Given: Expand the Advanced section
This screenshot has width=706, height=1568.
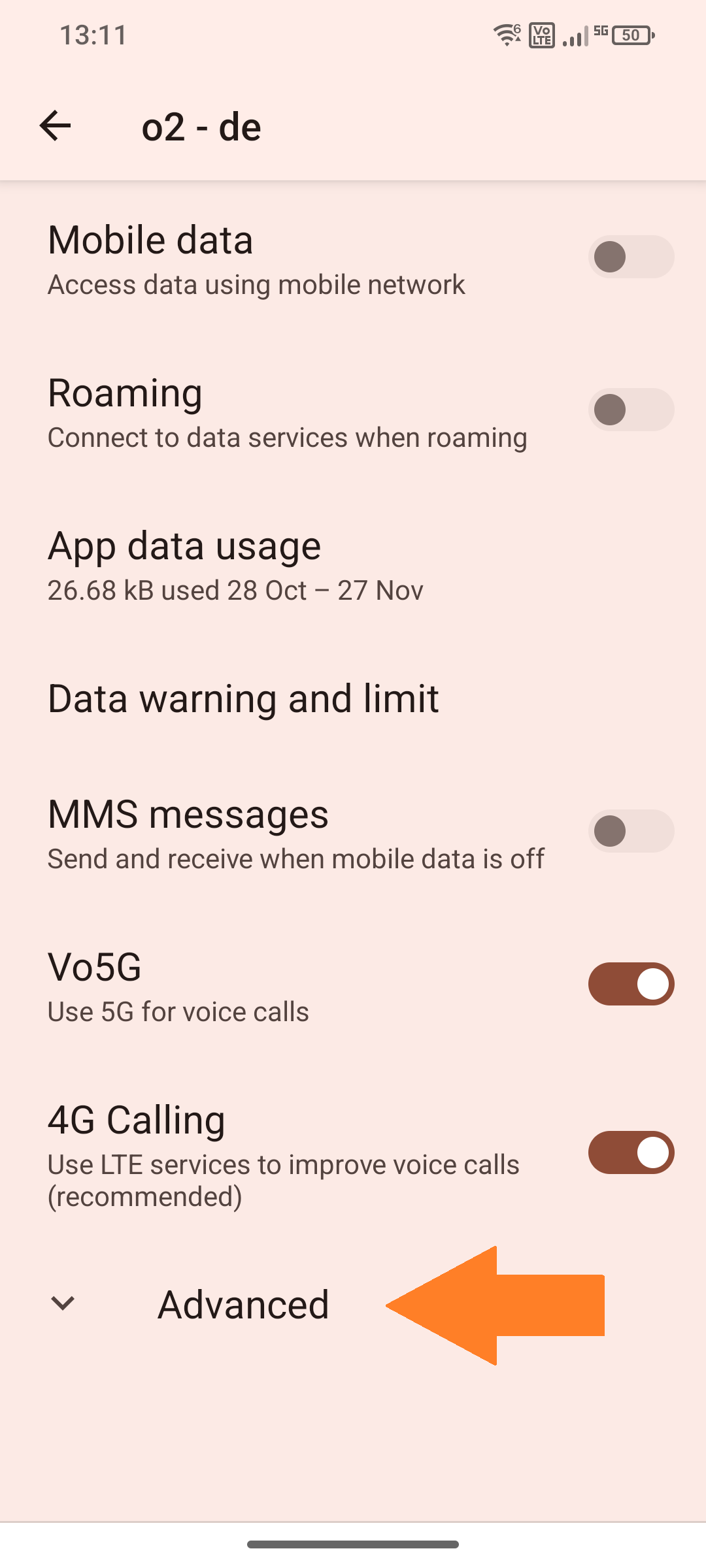Looking at the screenshot, I should coord(243,1303).
